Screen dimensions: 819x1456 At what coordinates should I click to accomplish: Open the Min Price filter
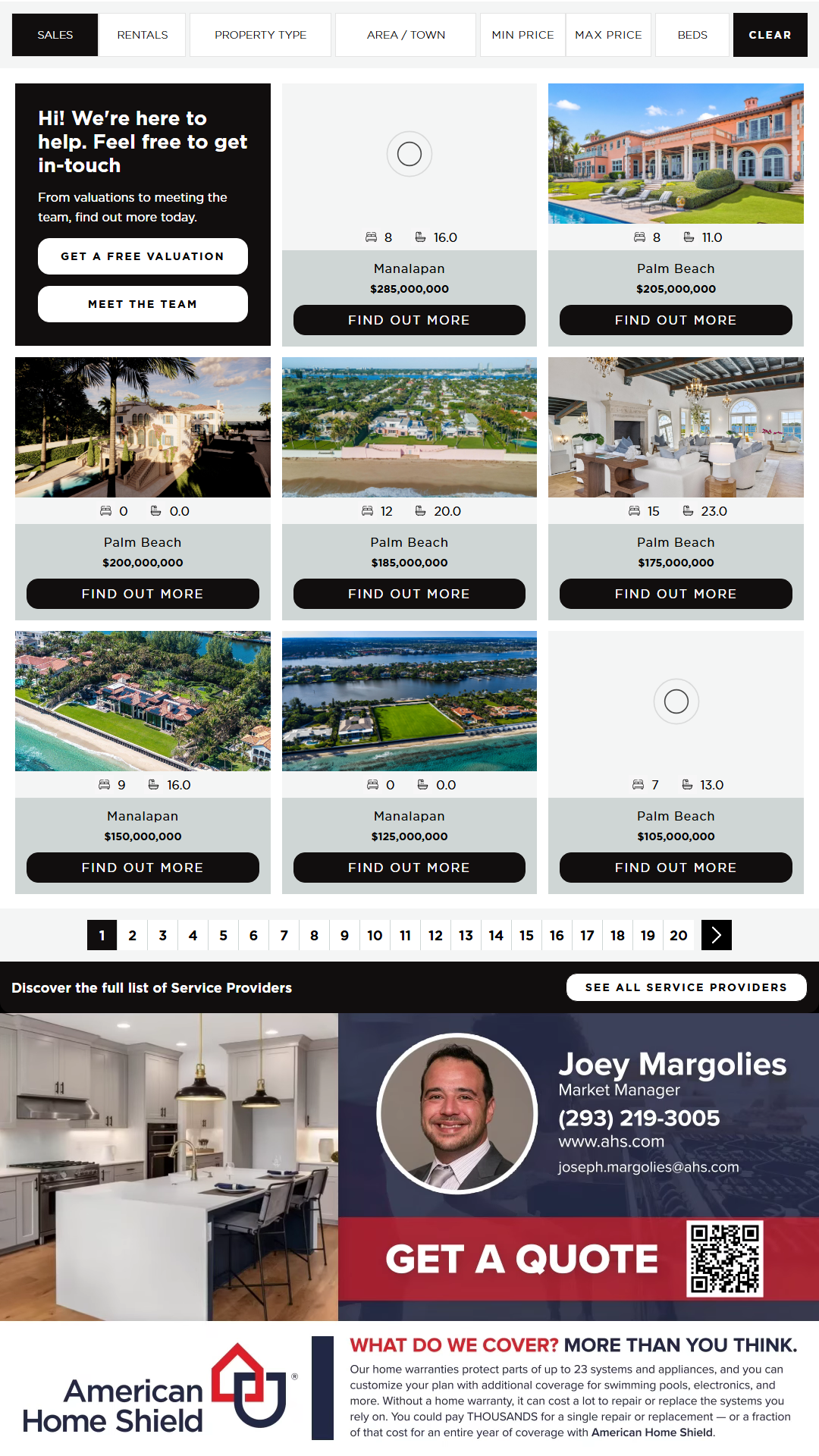click(x=522, y=35)
